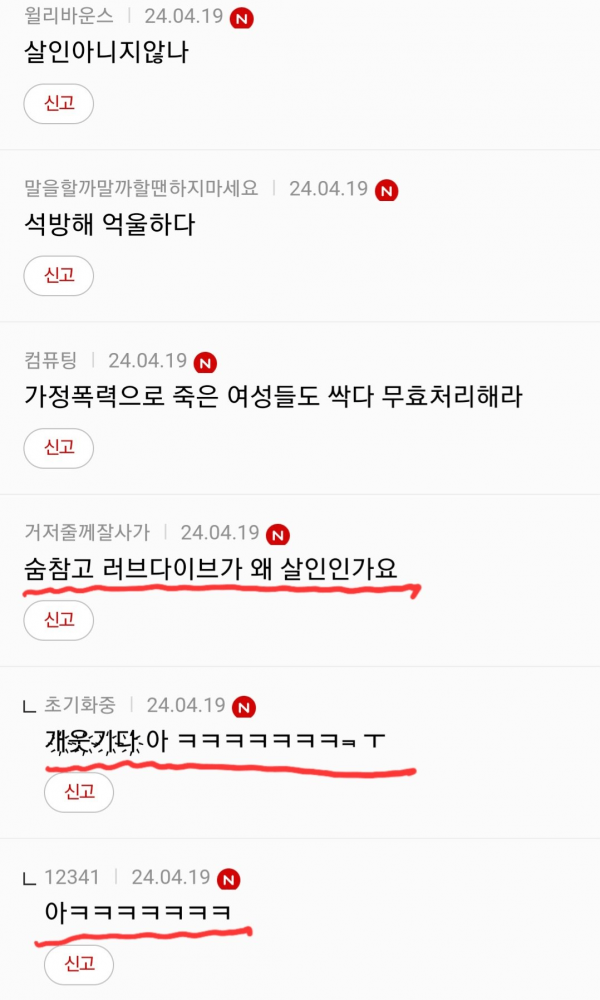Report the reply by 12341

click(79, 963)
